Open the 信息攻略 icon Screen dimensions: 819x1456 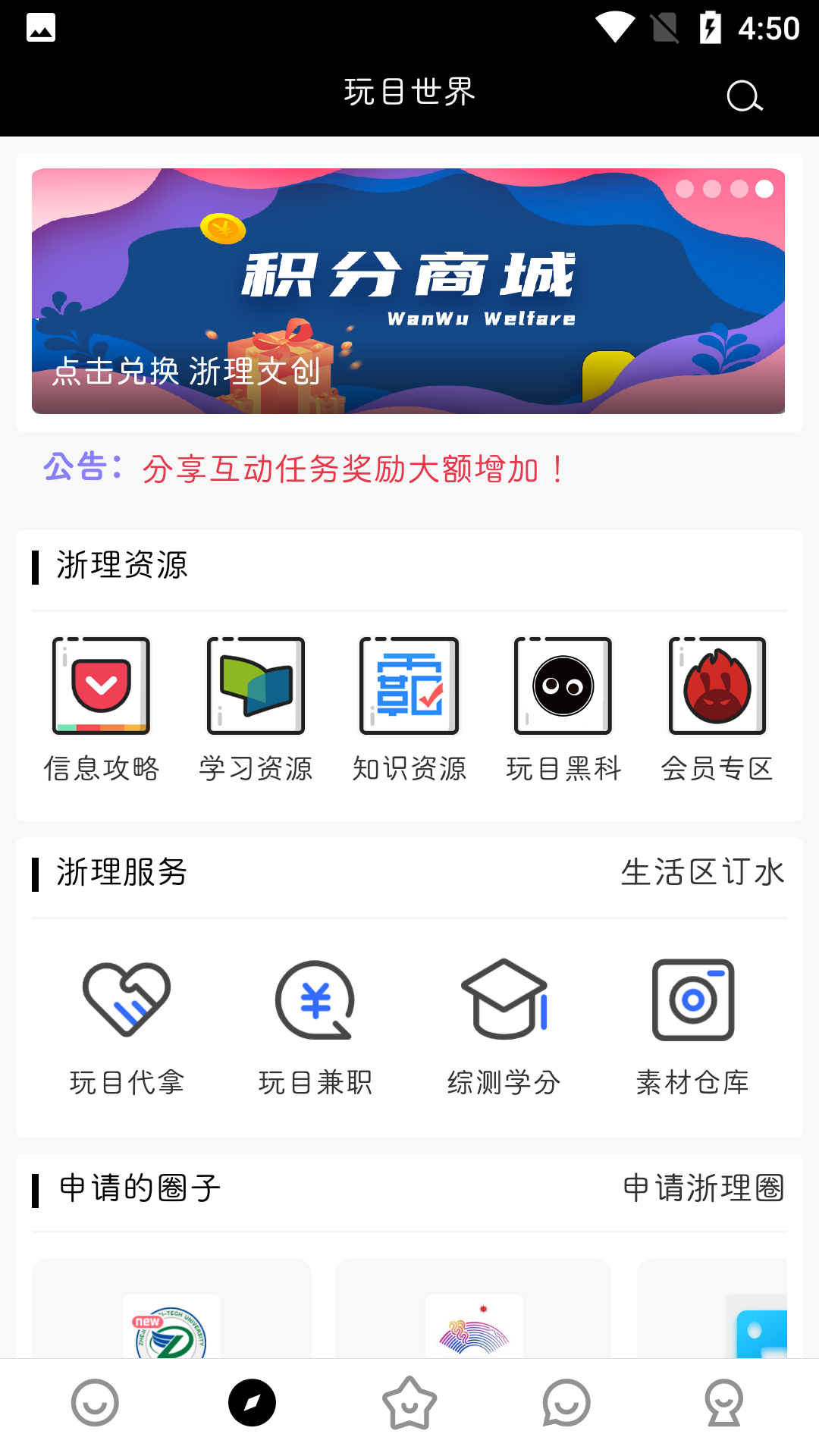tap(100, 685)
